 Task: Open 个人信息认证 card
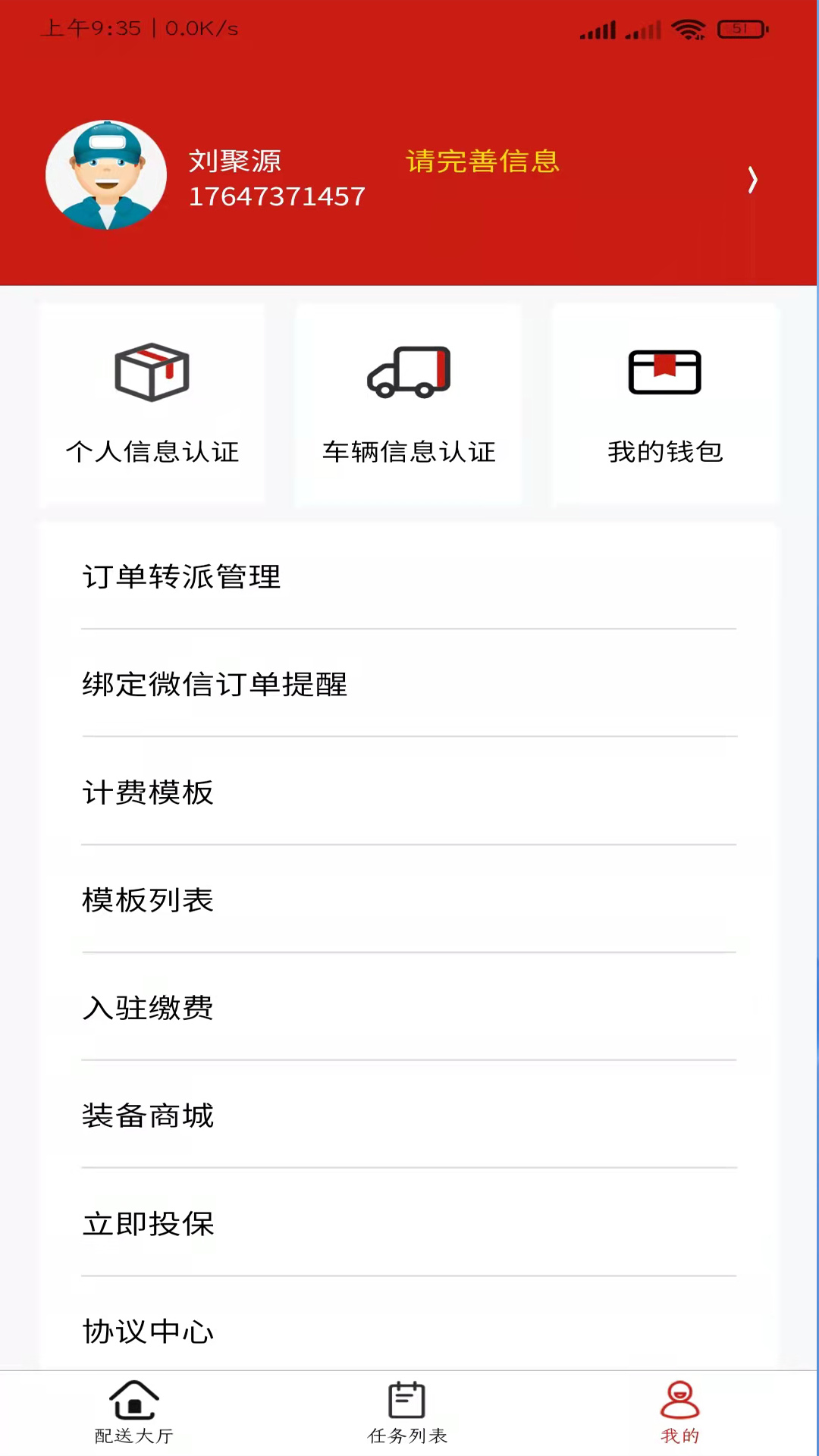152,403
